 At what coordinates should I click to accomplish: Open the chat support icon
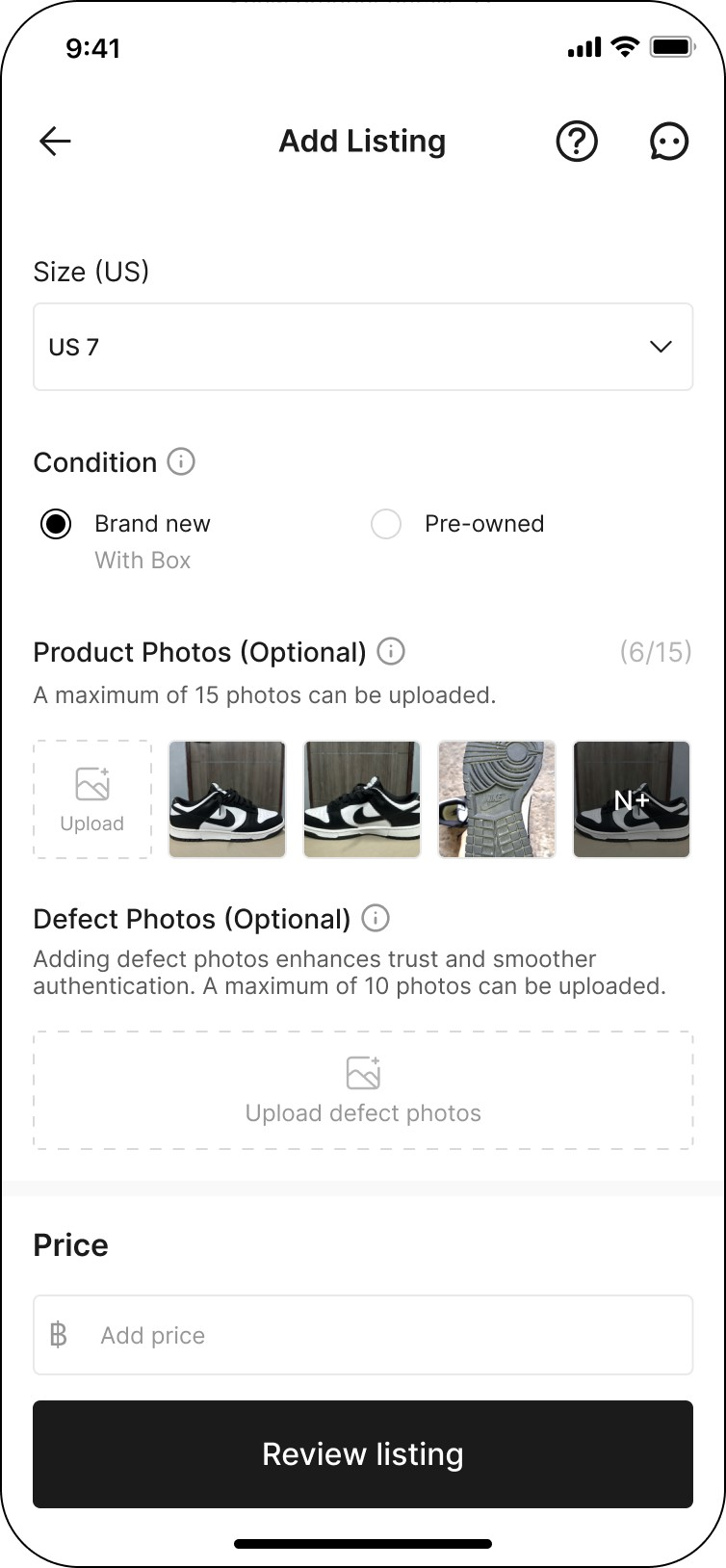pos(668,142)
